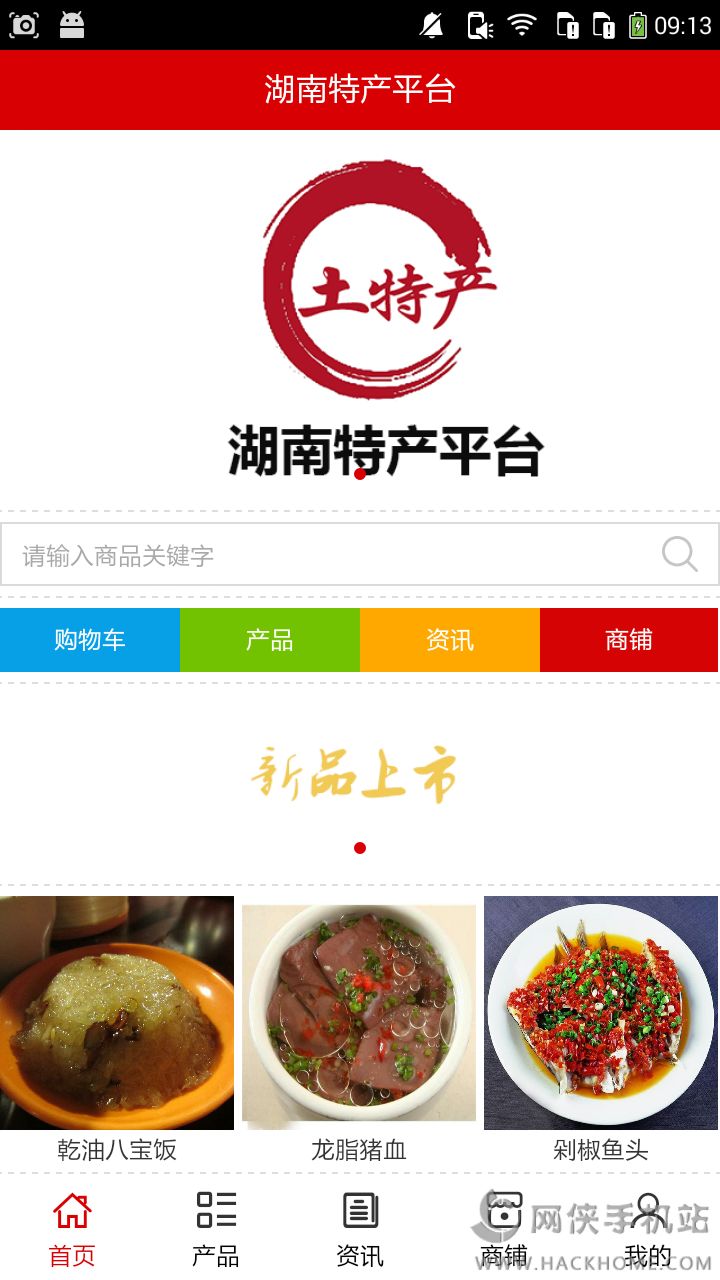Open the green 产品 button

pos(270,640)
